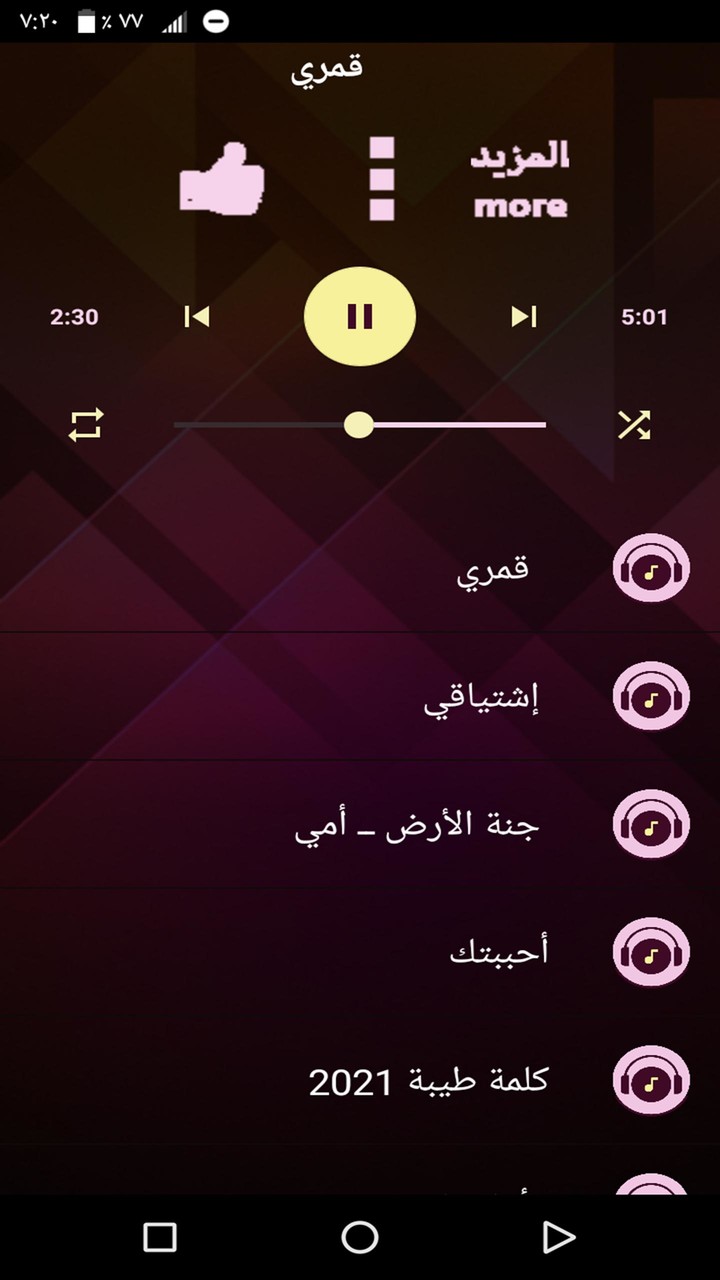Click the headphones icon for كلمة طيبة 2021
Viewport: 720px width, 1280px height.
point(650,1080)
